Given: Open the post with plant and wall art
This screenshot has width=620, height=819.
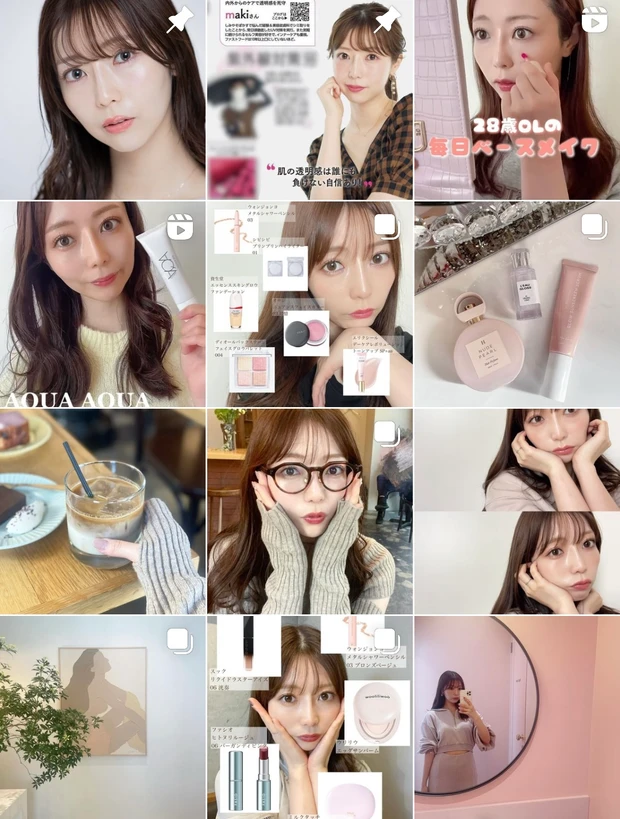Looking at the screenshot, I should [x=102, y=718].
